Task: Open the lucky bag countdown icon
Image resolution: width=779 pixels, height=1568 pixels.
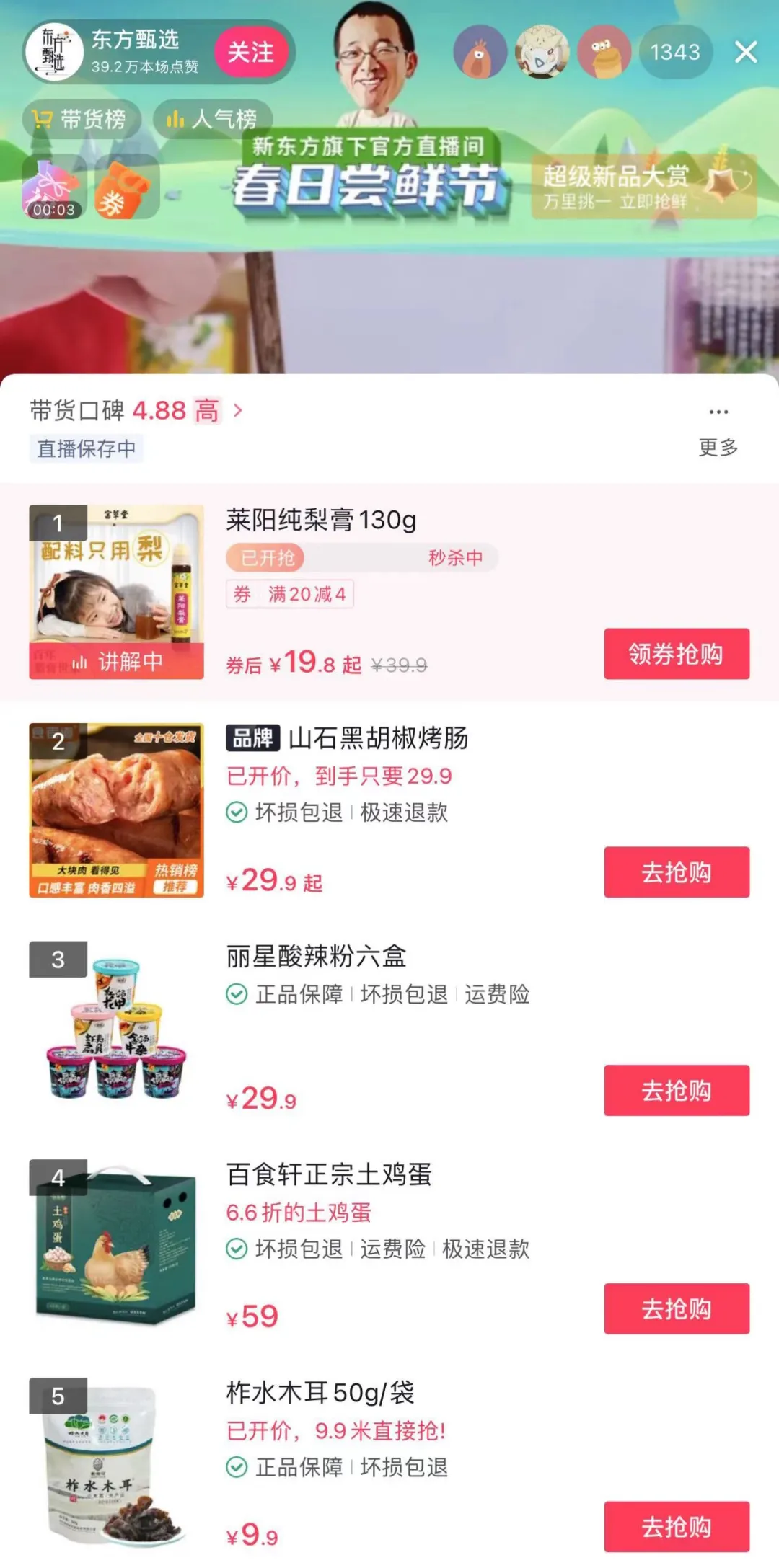Action: pos(53,187)
